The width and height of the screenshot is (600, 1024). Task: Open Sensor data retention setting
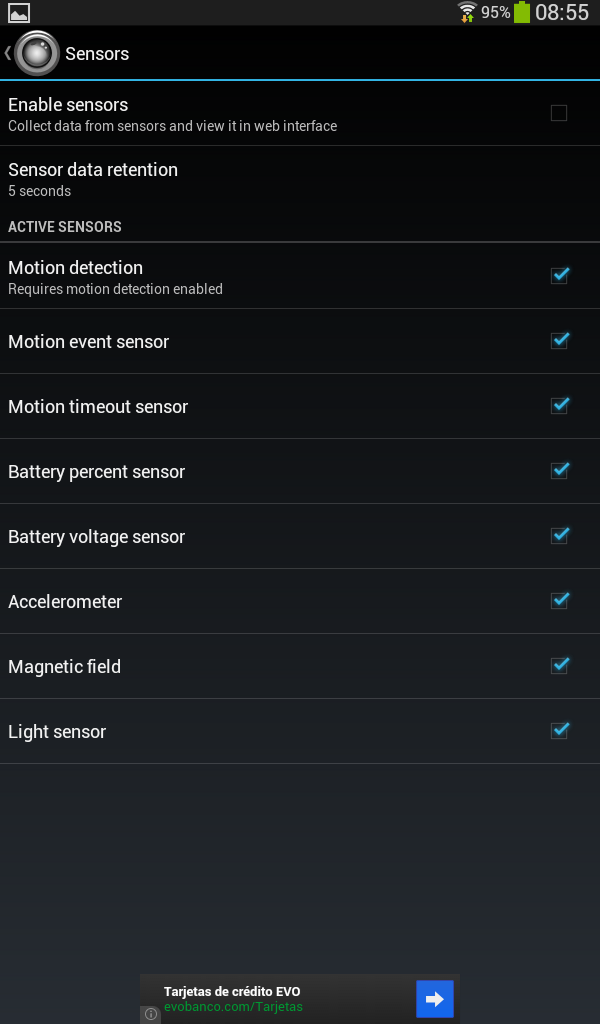tap(300, 179)
